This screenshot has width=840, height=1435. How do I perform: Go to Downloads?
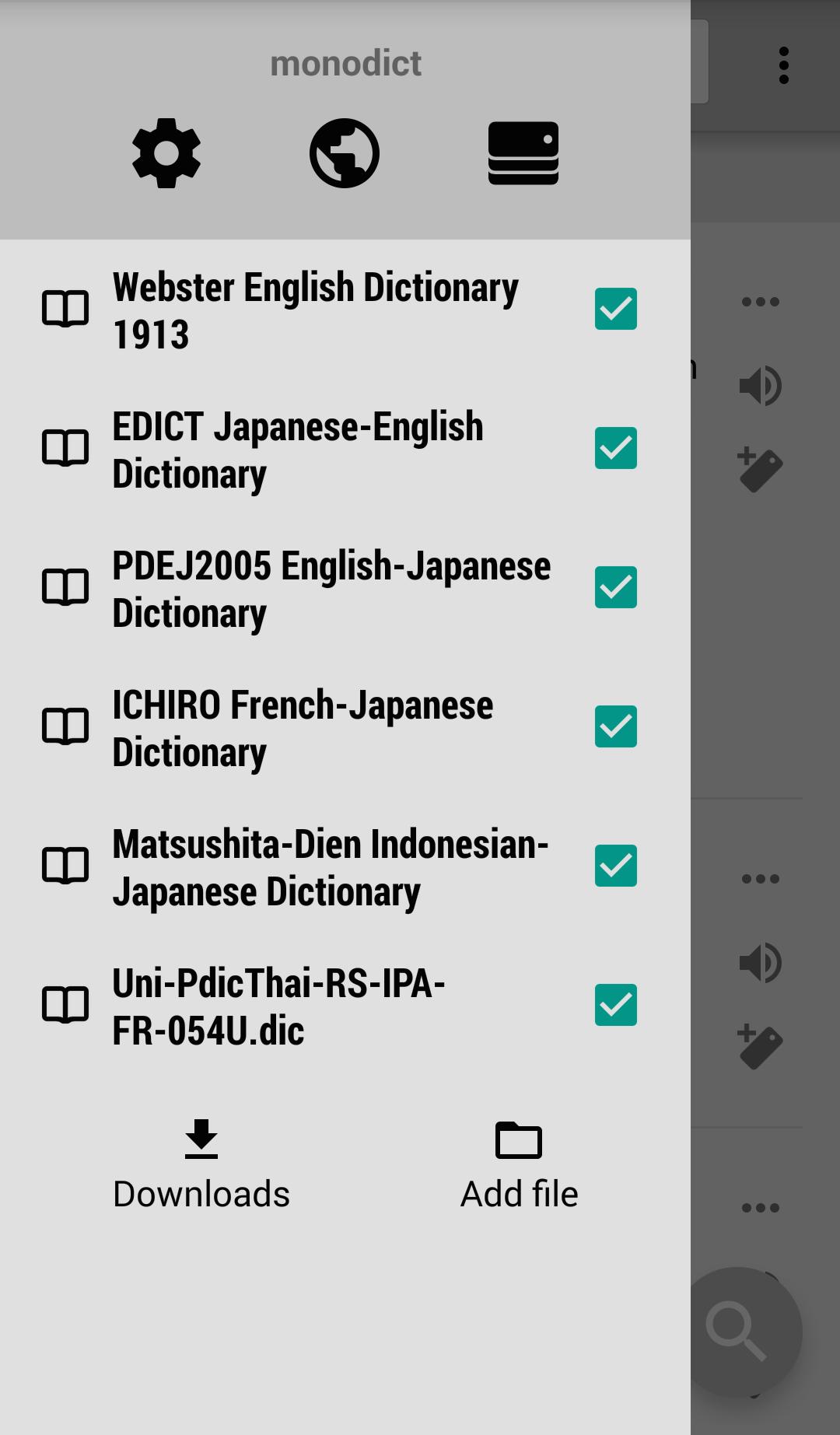(x=201, y=1164)
